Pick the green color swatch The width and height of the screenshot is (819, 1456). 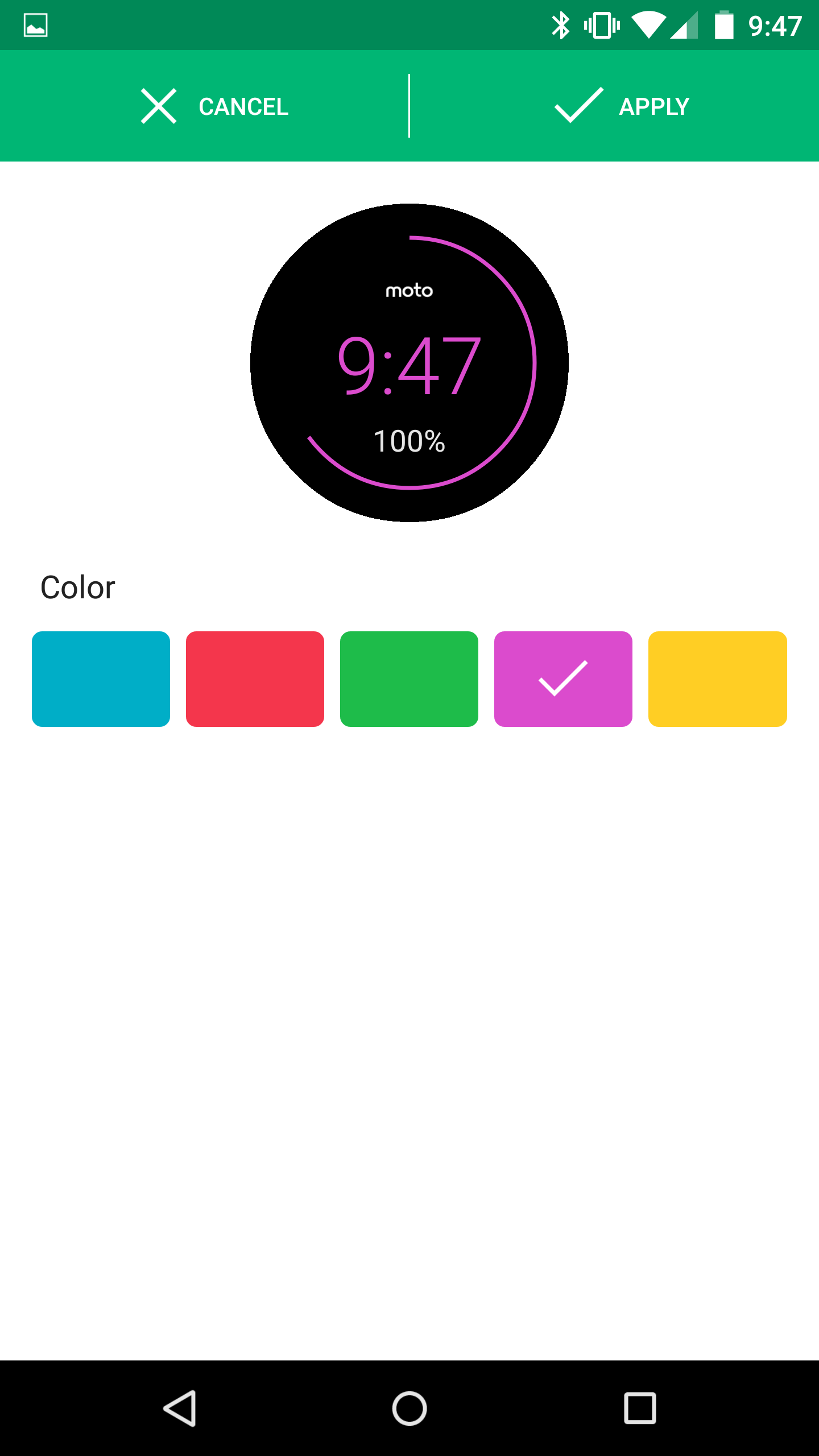pyautogui.click(x=409, y=679)
